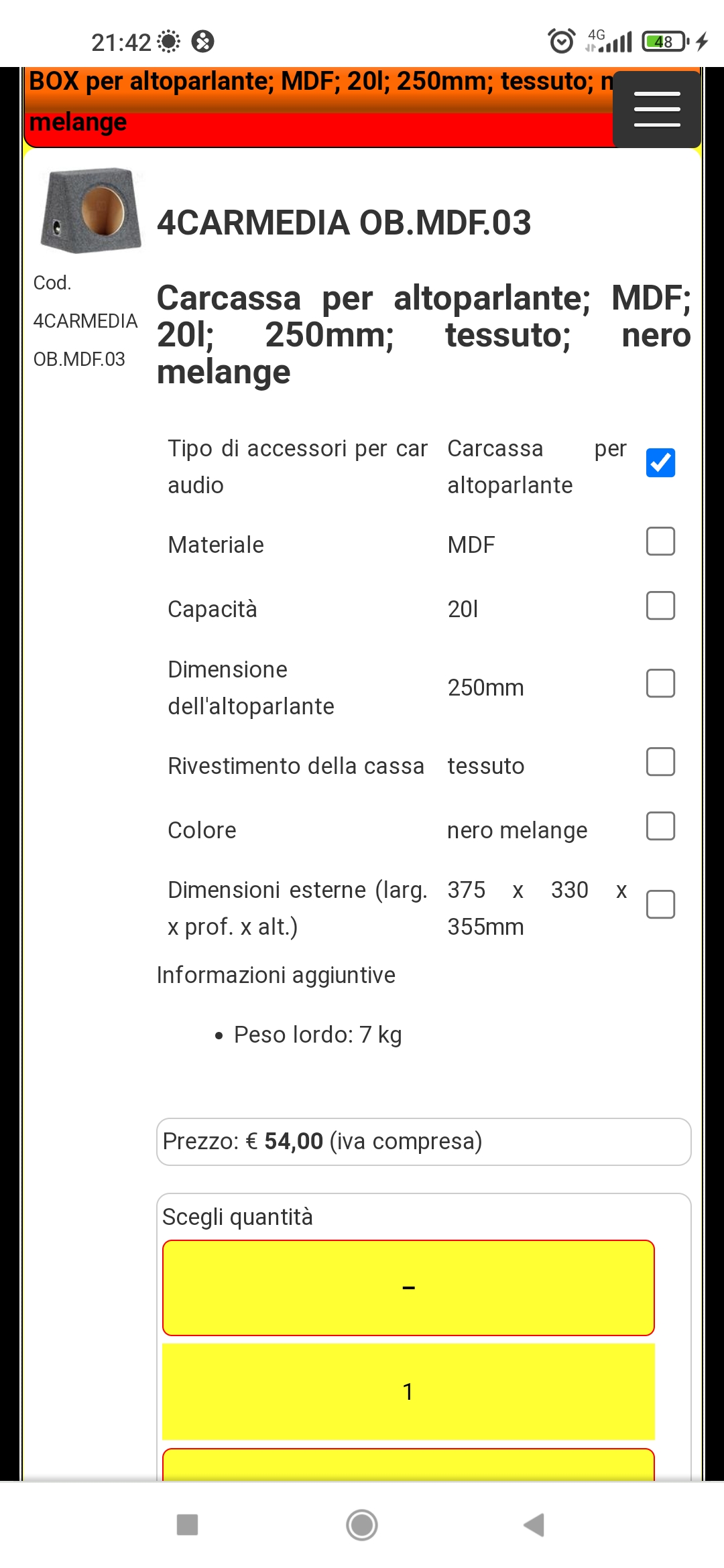Check the 250mm speaker dimension checkbox

660,683
